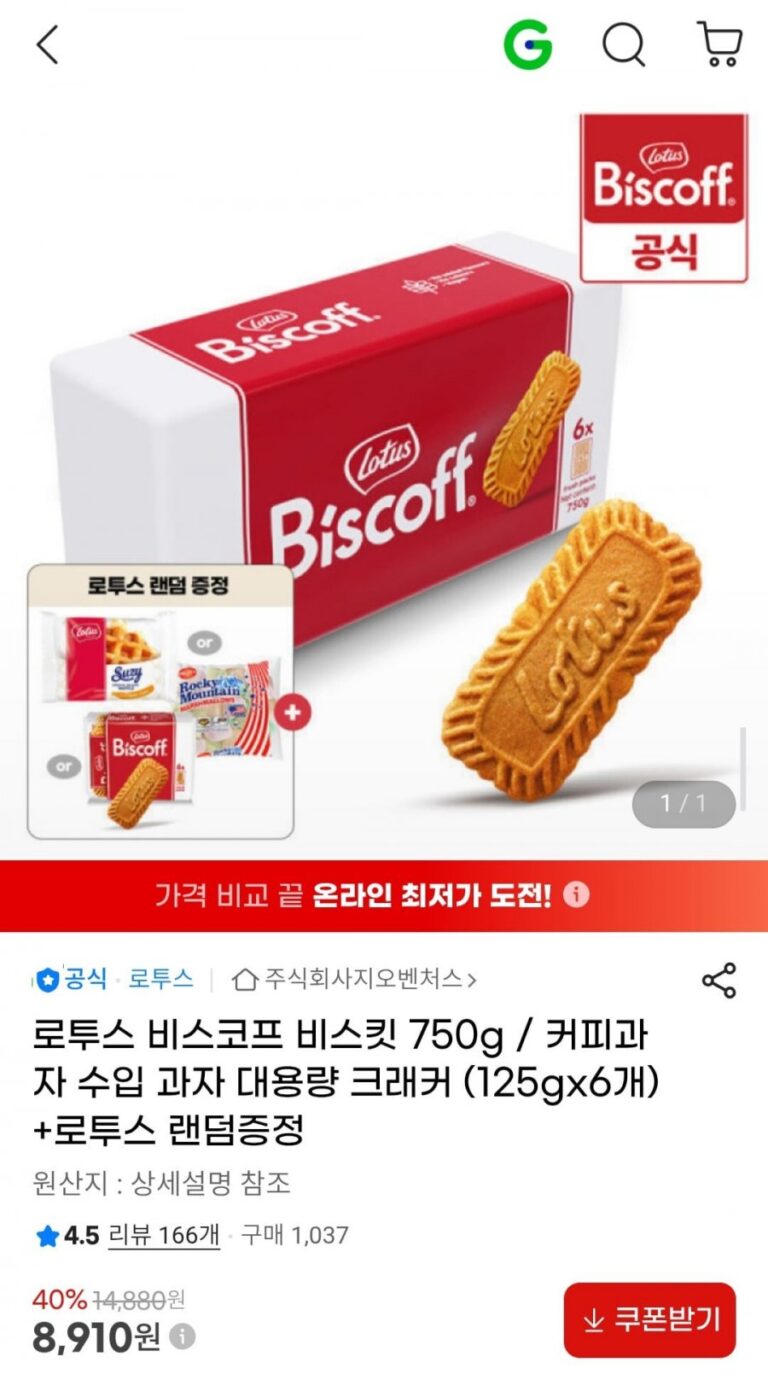Screen dimensions: 768x1380
Task: Share this product
Action: tap(719, 981)
